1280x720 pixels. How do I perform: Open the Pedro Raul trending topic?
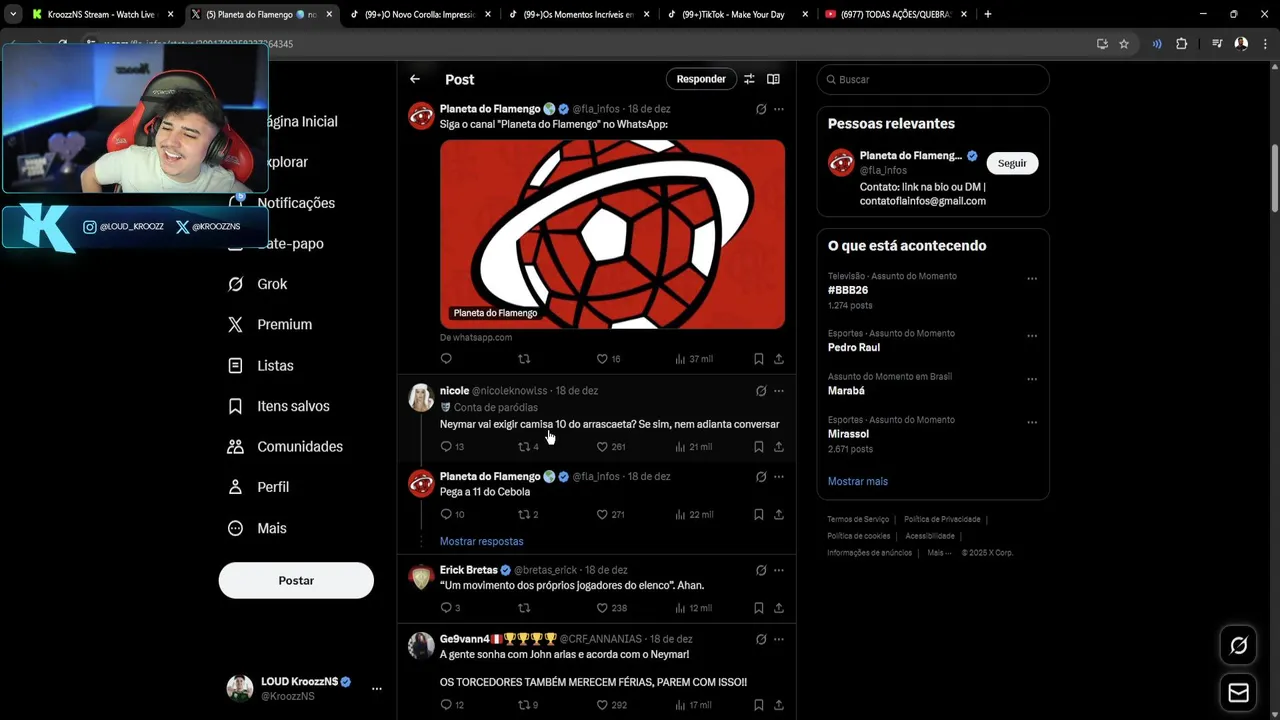[x=854, y=347]
